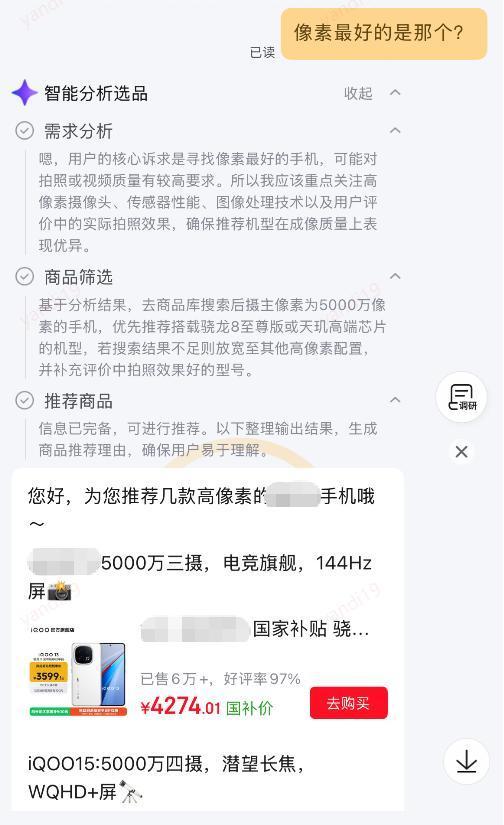
Task: Open the 调研 survey icon
Action: [x=461, y=397]
